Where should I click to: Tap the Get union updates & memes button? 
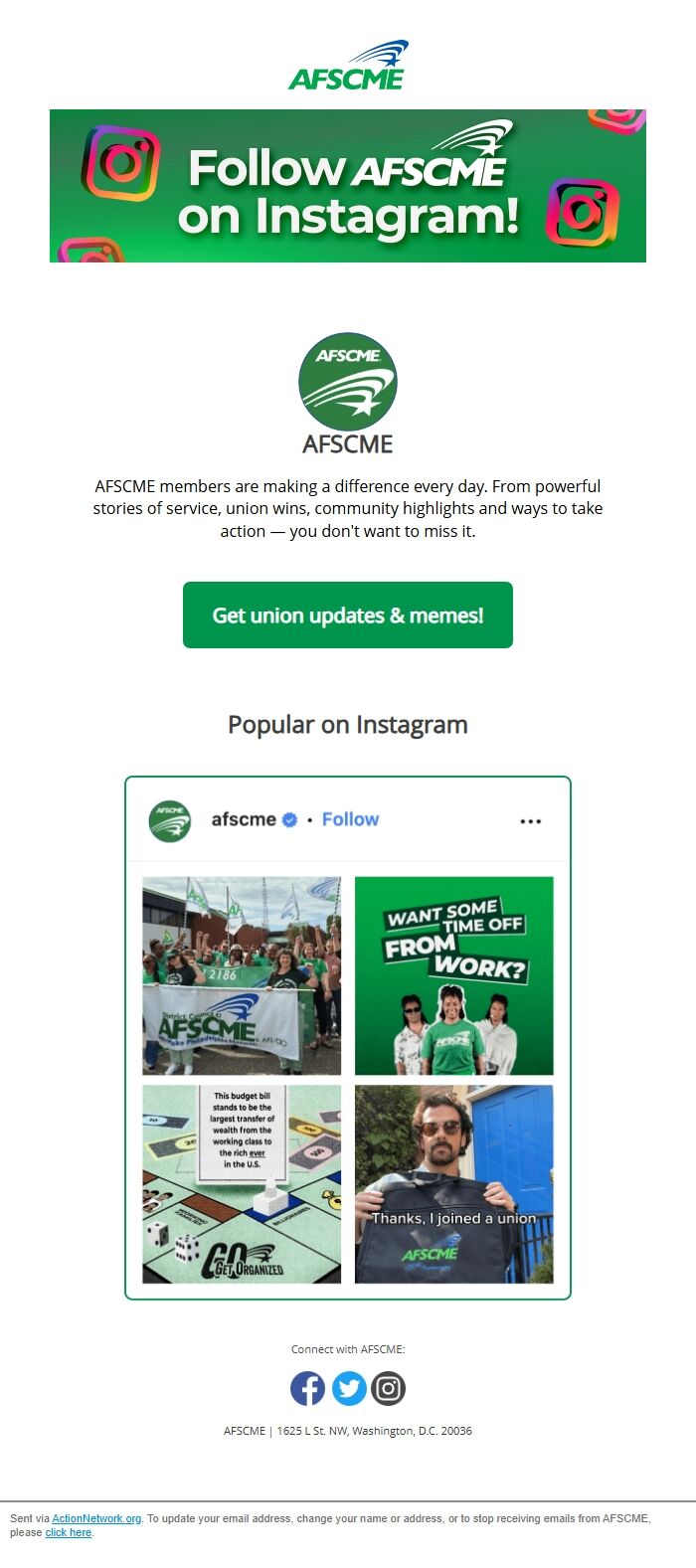pyautogui.click(x=347, y=615)
